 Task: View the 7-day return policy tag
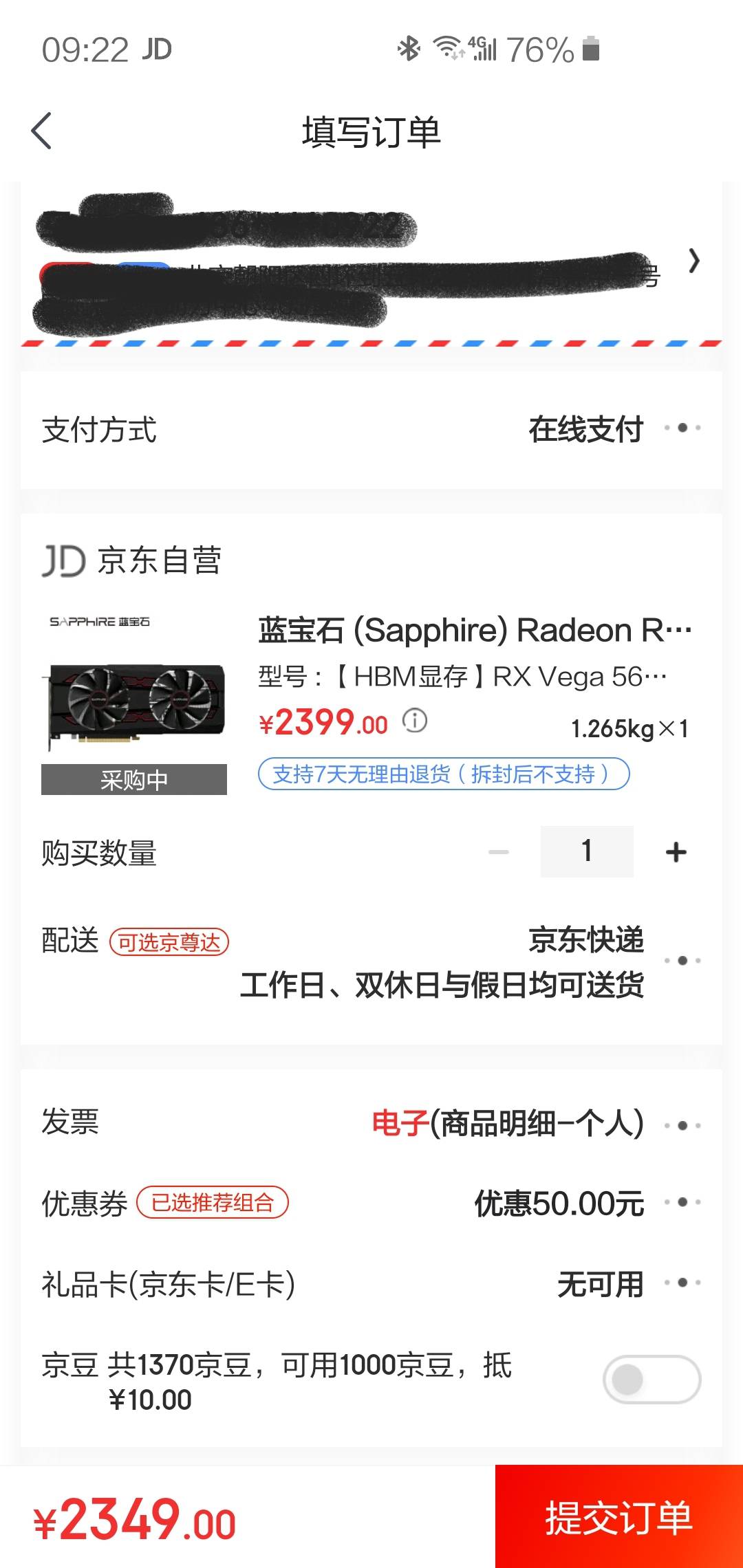(444, 774)
